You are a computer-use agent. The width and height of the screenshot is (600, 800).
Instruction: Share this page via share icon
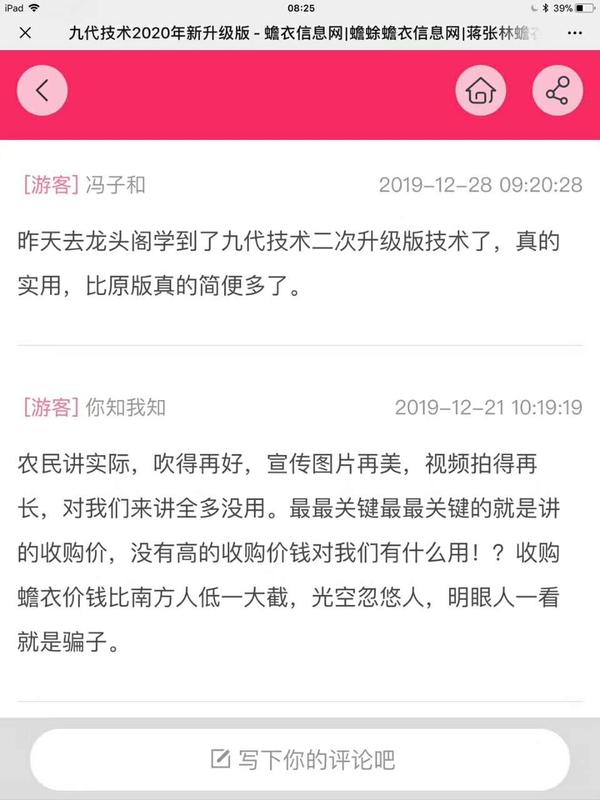tap(558, 92)
